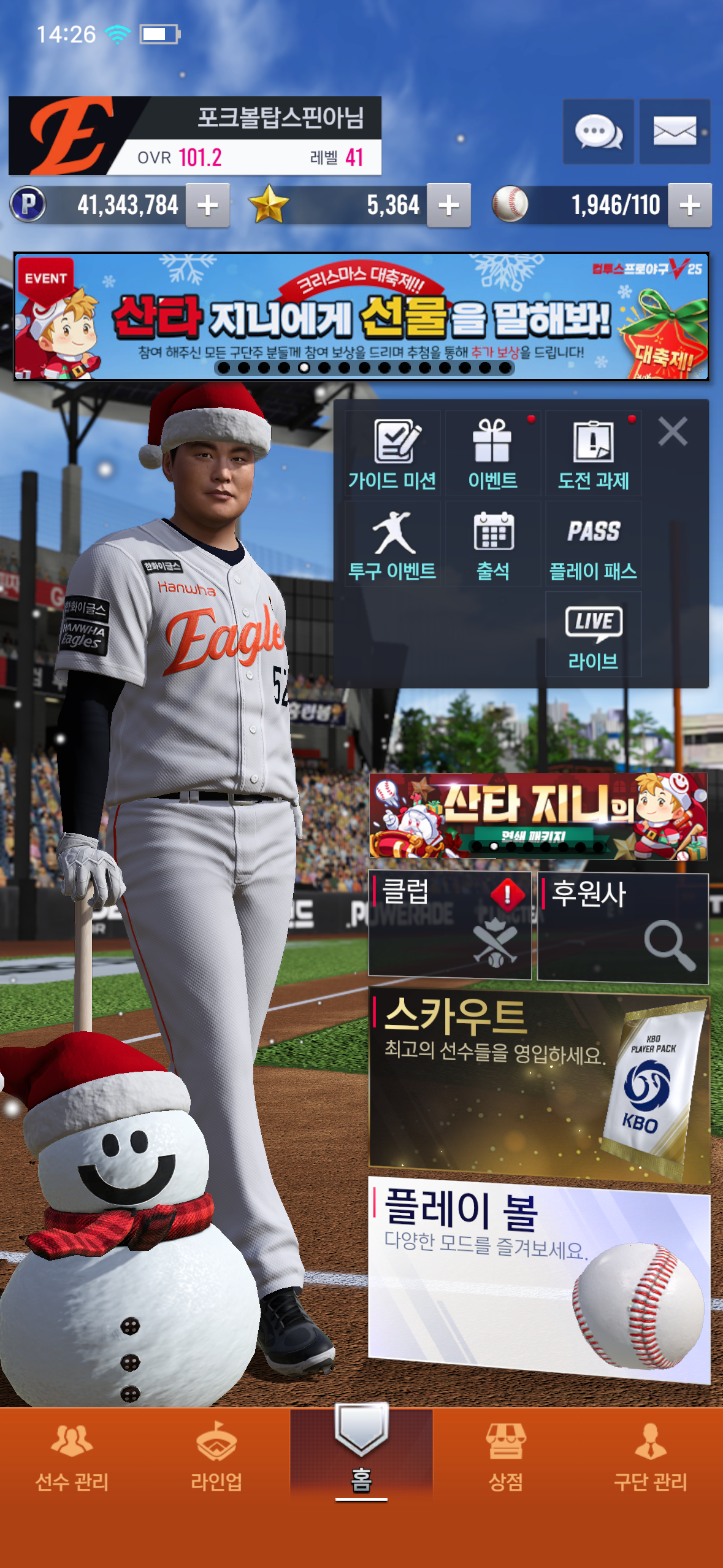Open the 후원사 sponsor card
Screen dimensions: 723x1568
[x=622, y=927]
